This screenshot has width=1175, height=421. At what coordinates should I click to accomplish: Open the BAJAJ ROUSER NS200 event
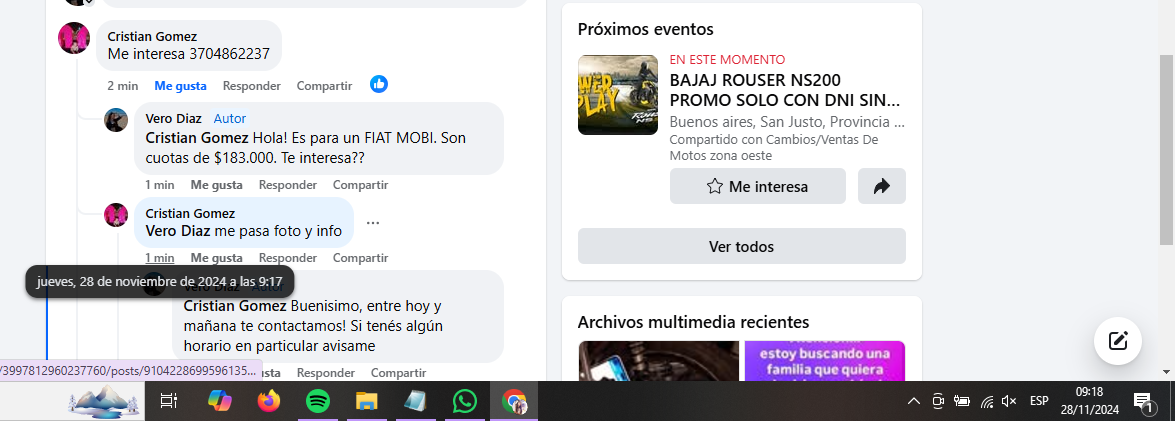pos(784,90)
